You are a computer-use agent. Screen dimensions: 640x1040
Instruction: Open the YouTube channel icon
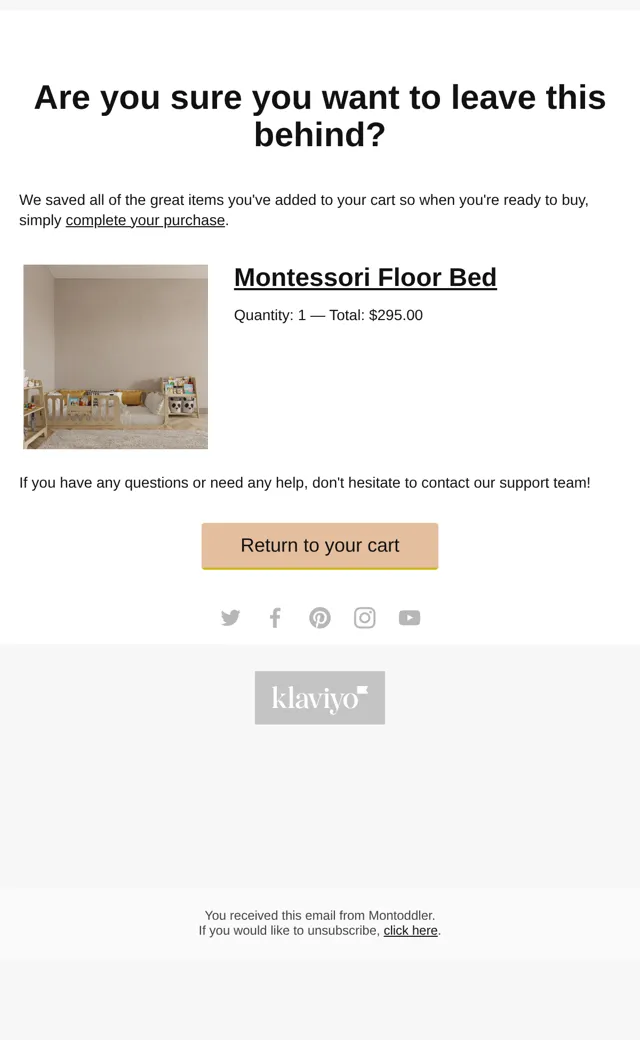coord(409,618)
